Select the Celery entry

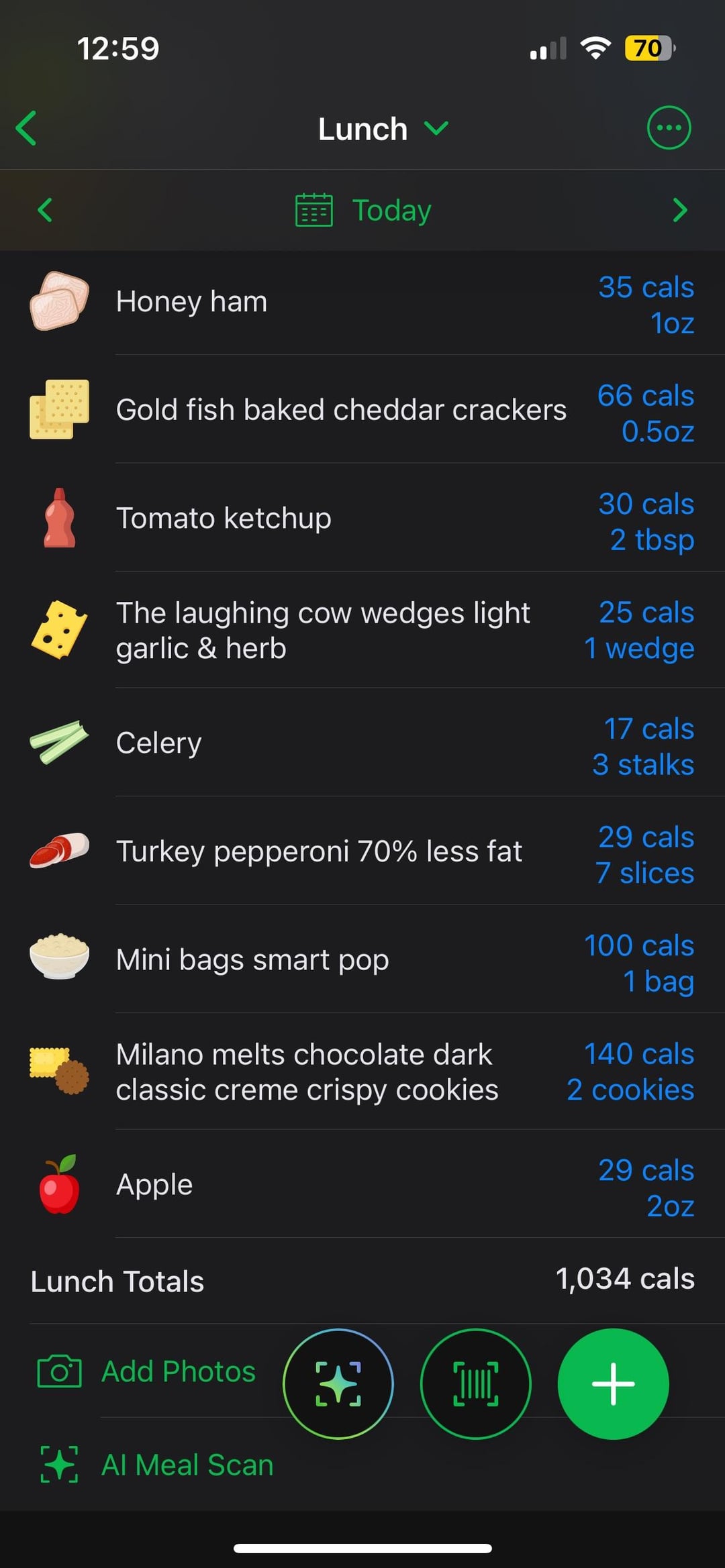362,743
